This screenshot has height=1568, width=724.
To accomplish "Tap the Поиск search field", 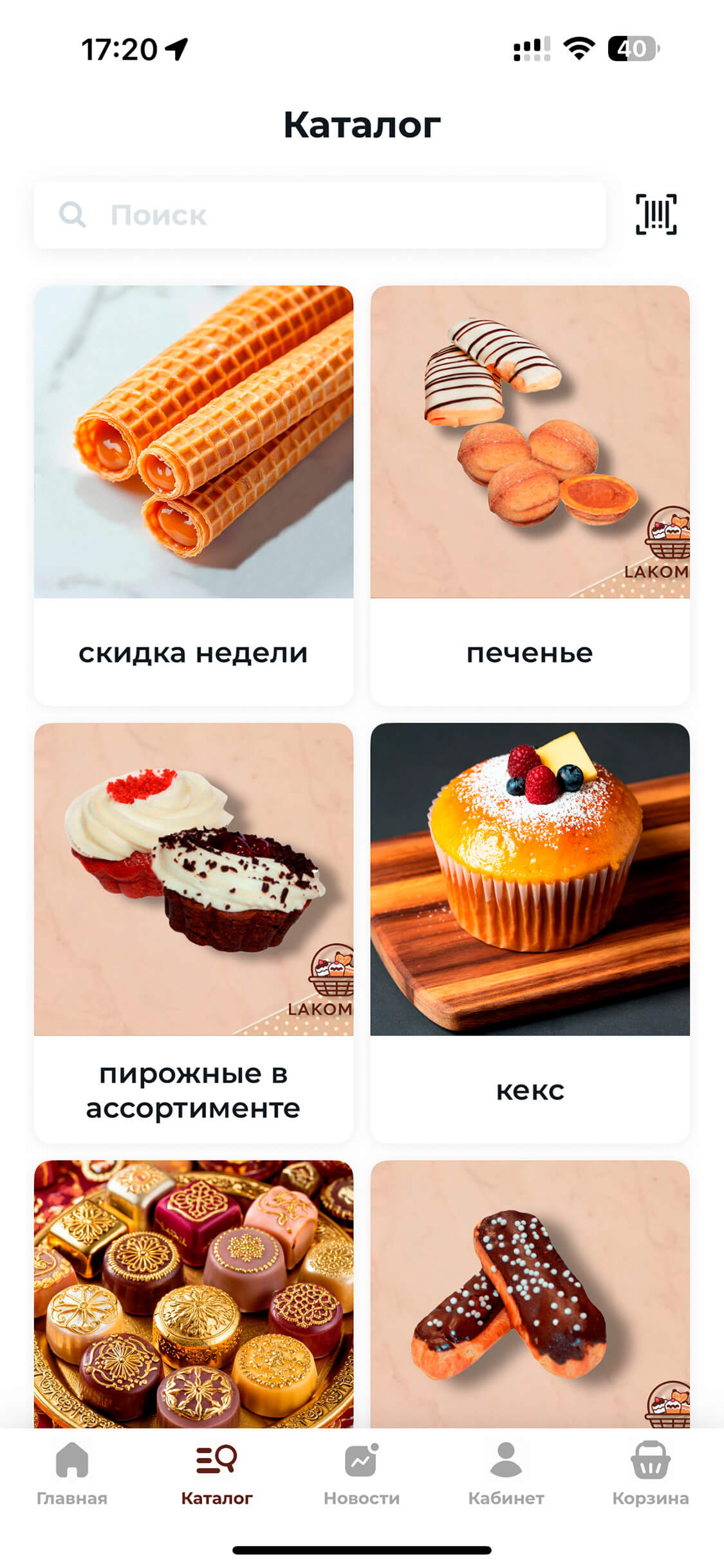I will (x=320, y=215).
